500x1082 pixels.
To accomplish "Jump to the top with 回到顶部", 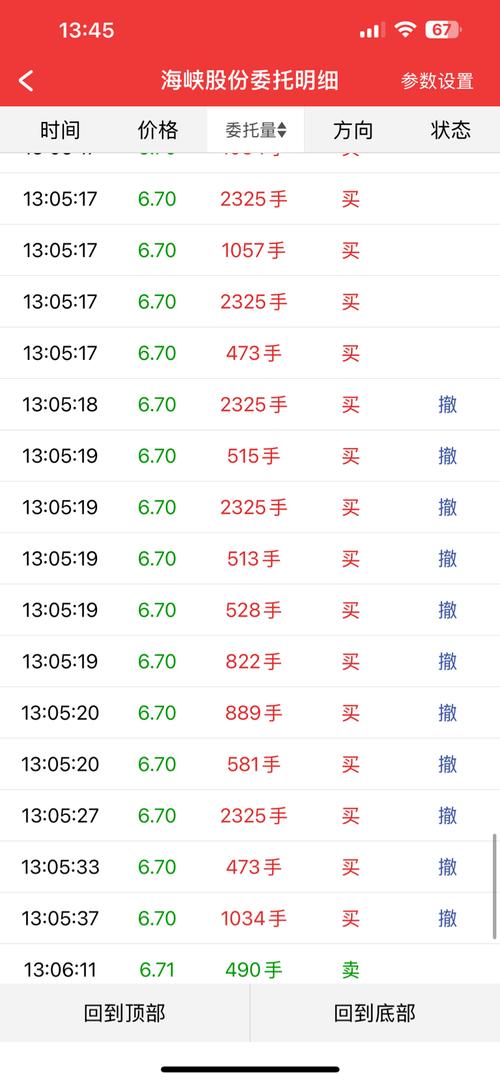I will pos(125,1013).
